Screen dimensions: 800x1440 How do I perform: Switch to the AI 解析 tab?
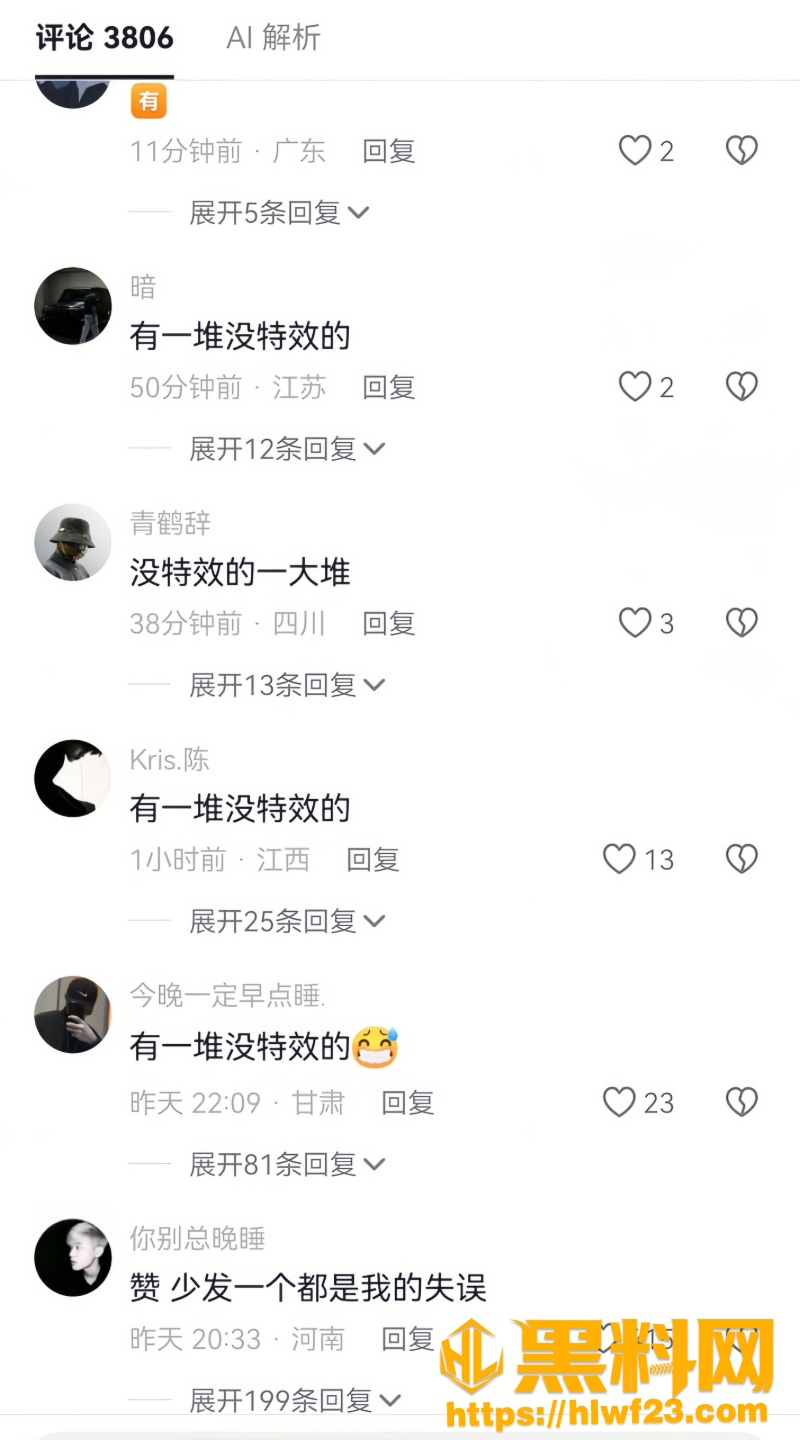click(x=273, y=38)
